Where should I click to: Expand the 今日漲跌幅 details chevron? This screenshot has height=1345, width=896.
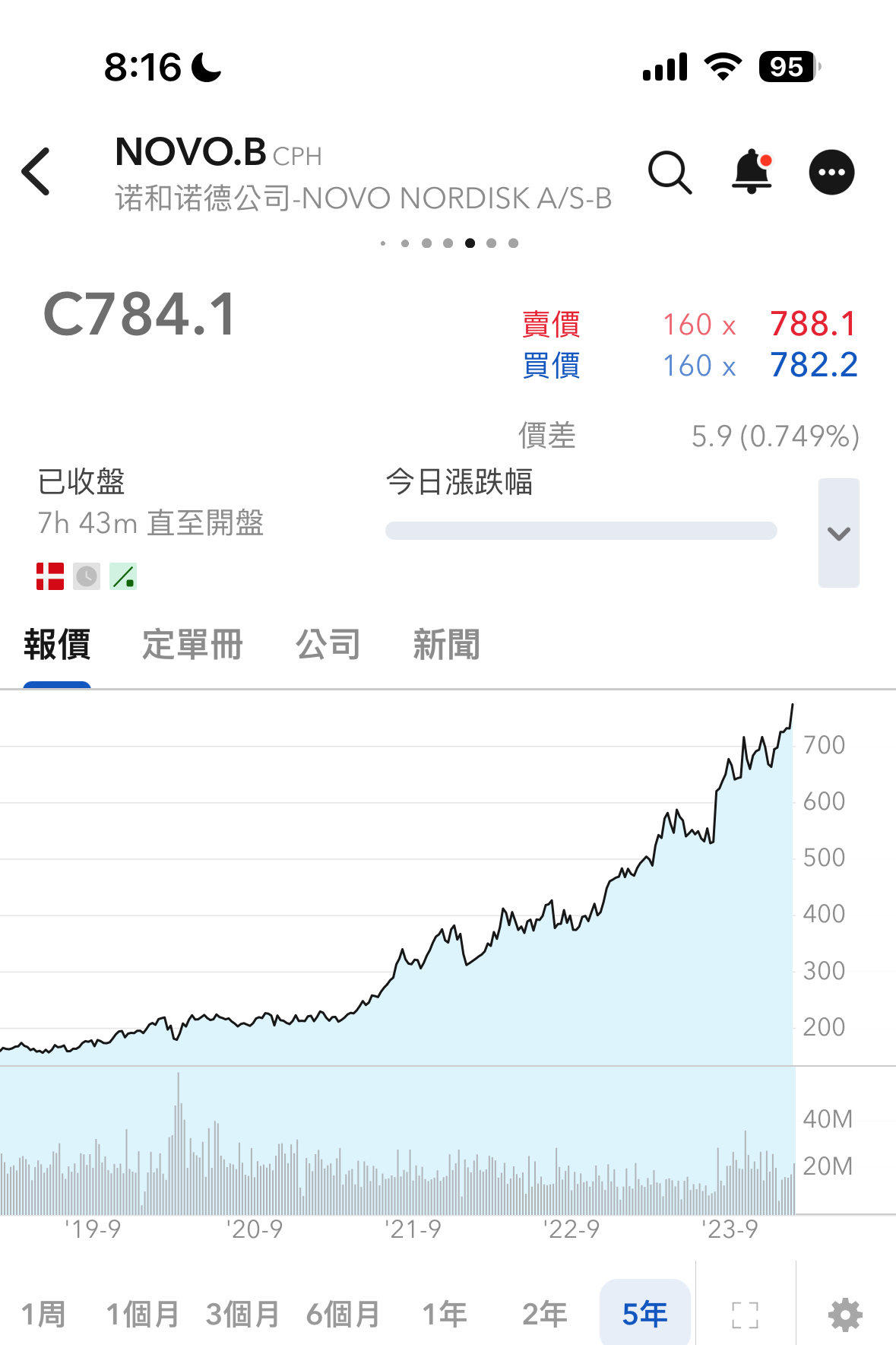coord(838,533)
